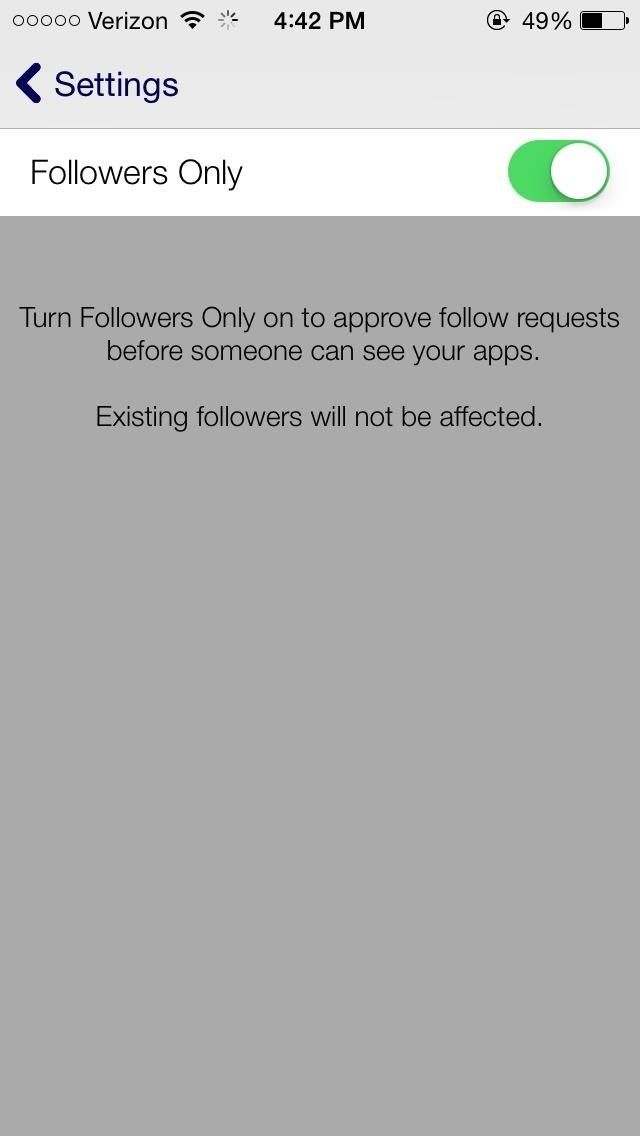Go back to Settings
The image size is (640, 1136).
(x=97, y=84)
